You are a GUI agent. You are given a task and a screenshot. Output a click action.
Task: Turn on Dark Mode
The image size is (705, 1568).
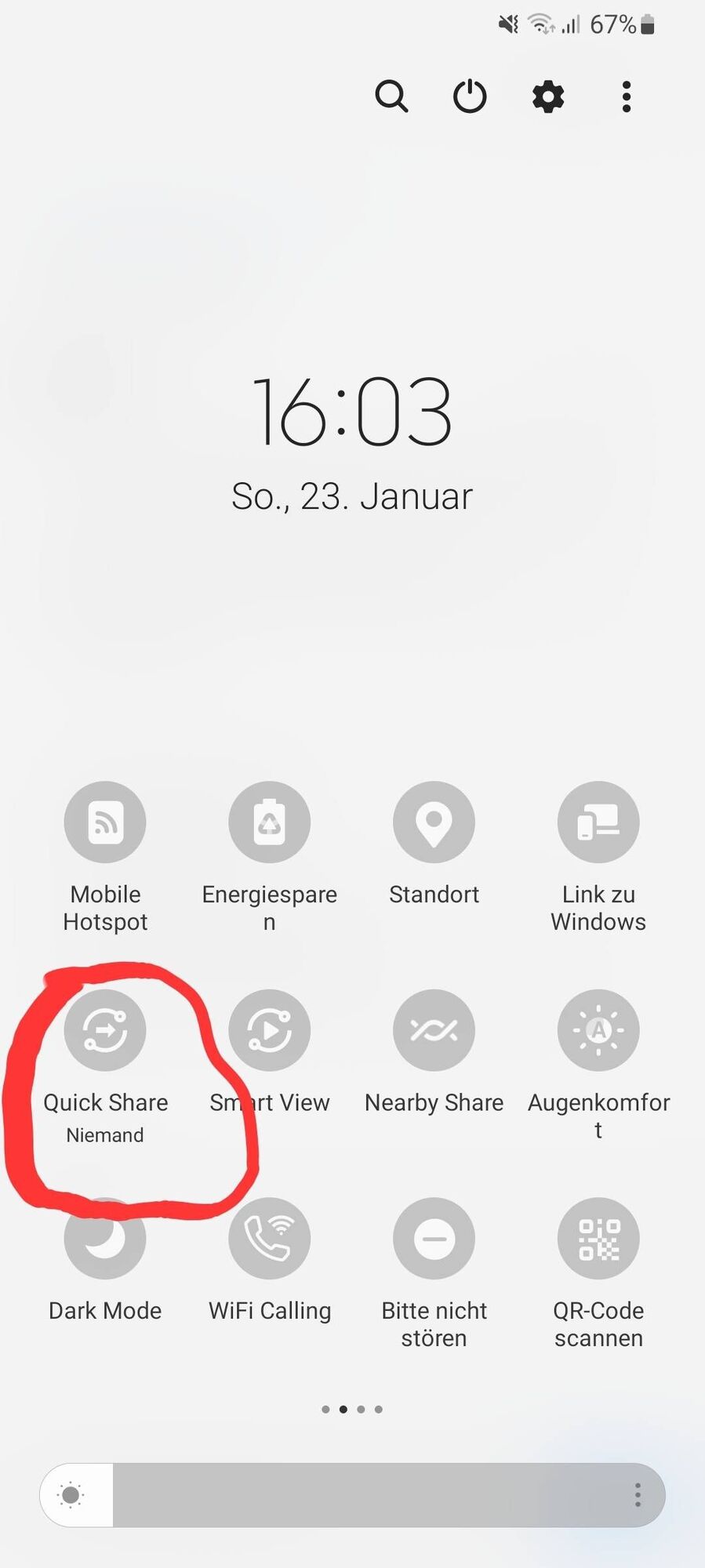[x=105, y=1240]
